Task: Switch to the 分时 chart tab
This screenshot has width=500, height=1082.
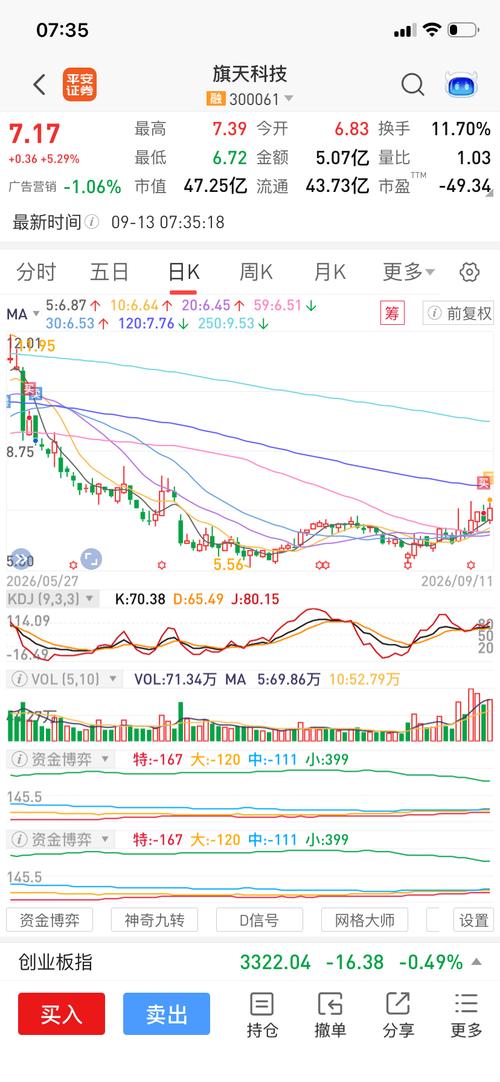Action: point(36,272)
